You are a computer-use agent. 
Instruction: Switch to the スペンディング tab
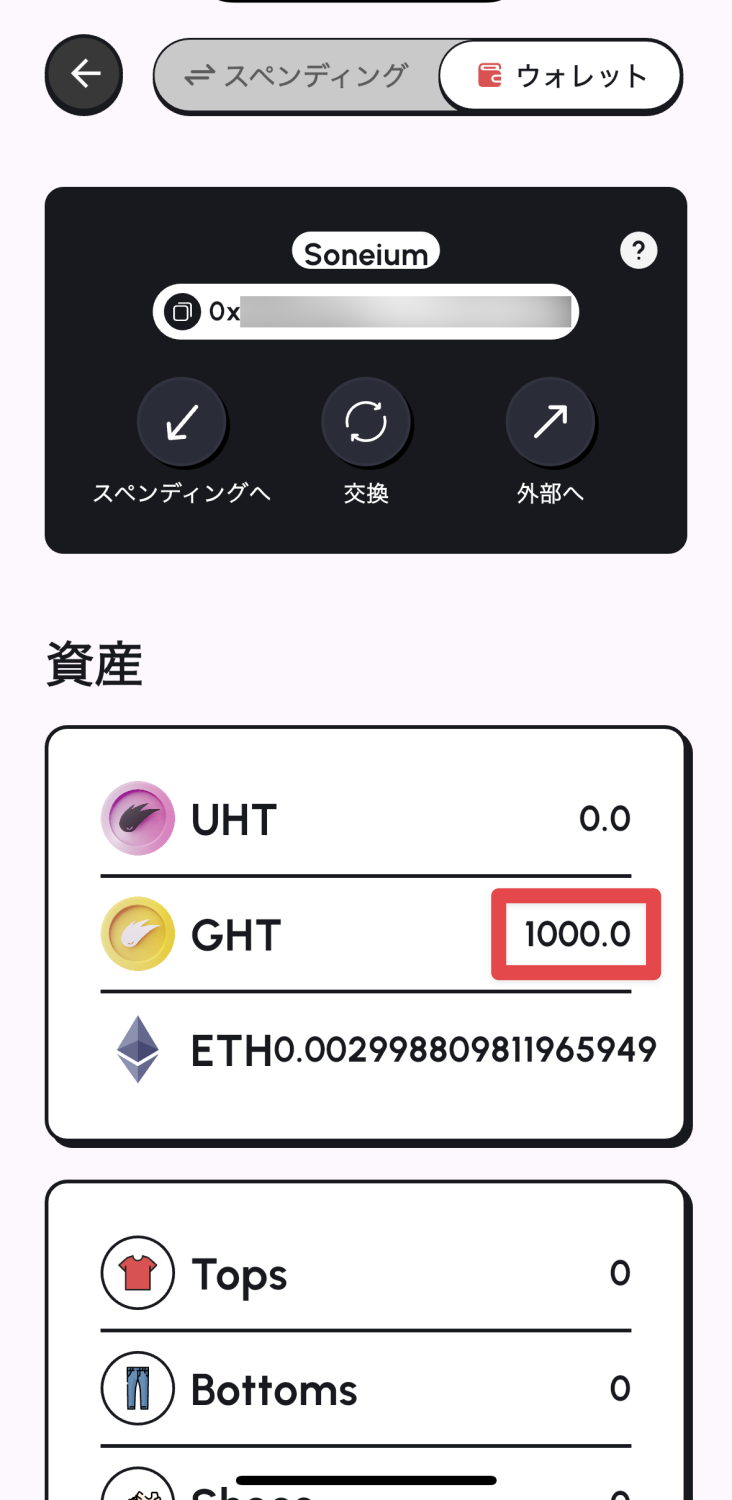coord(298,76)
